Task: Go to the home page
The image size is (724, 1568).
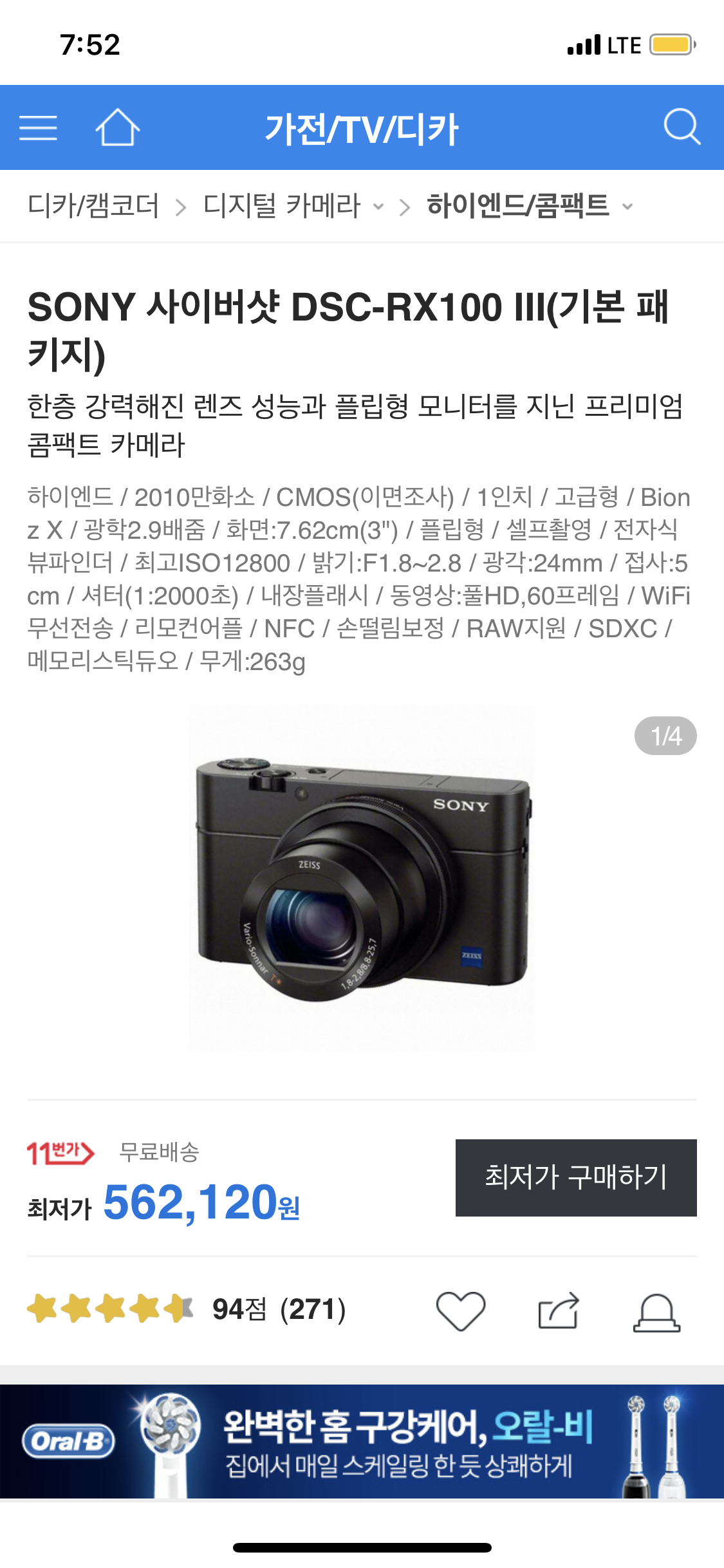Action: click(117, 127)
